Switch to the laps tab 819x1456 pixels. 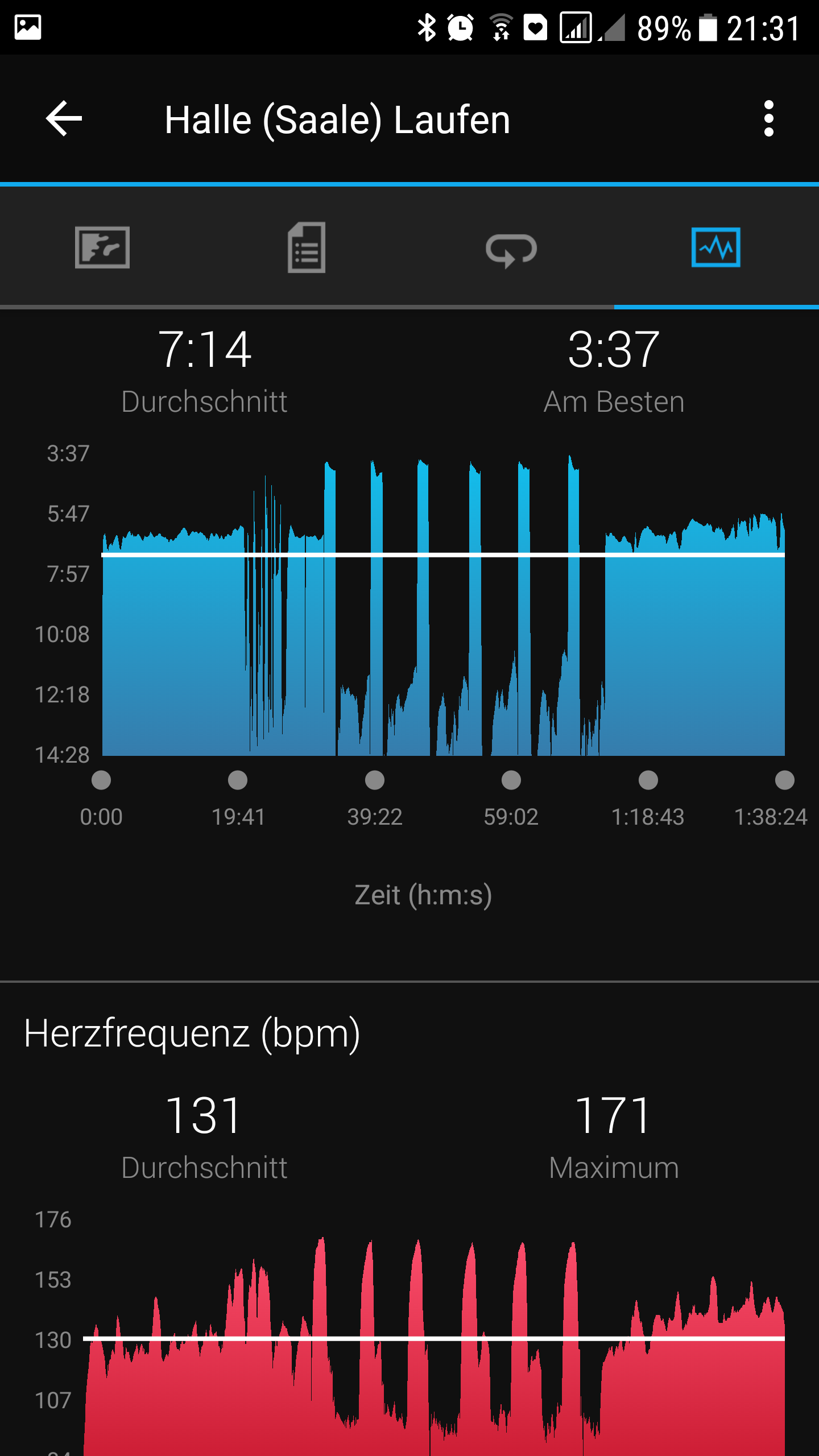click(x=511, y=249)
